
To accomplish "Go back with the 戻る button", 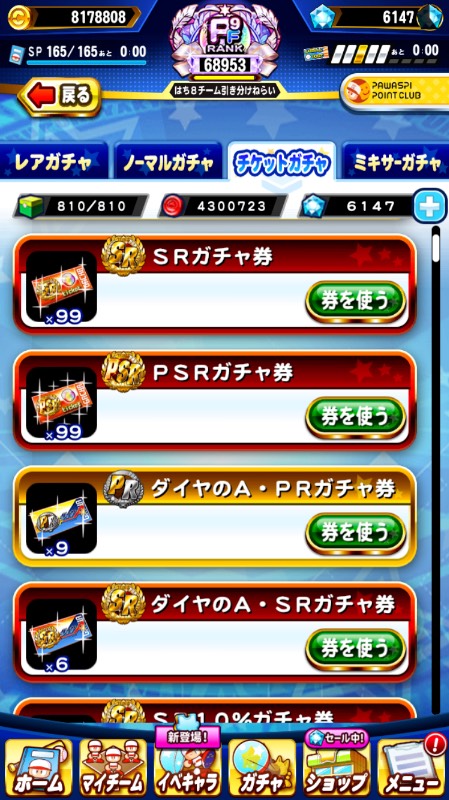I will pyautogui.click(x=59, y=96).
